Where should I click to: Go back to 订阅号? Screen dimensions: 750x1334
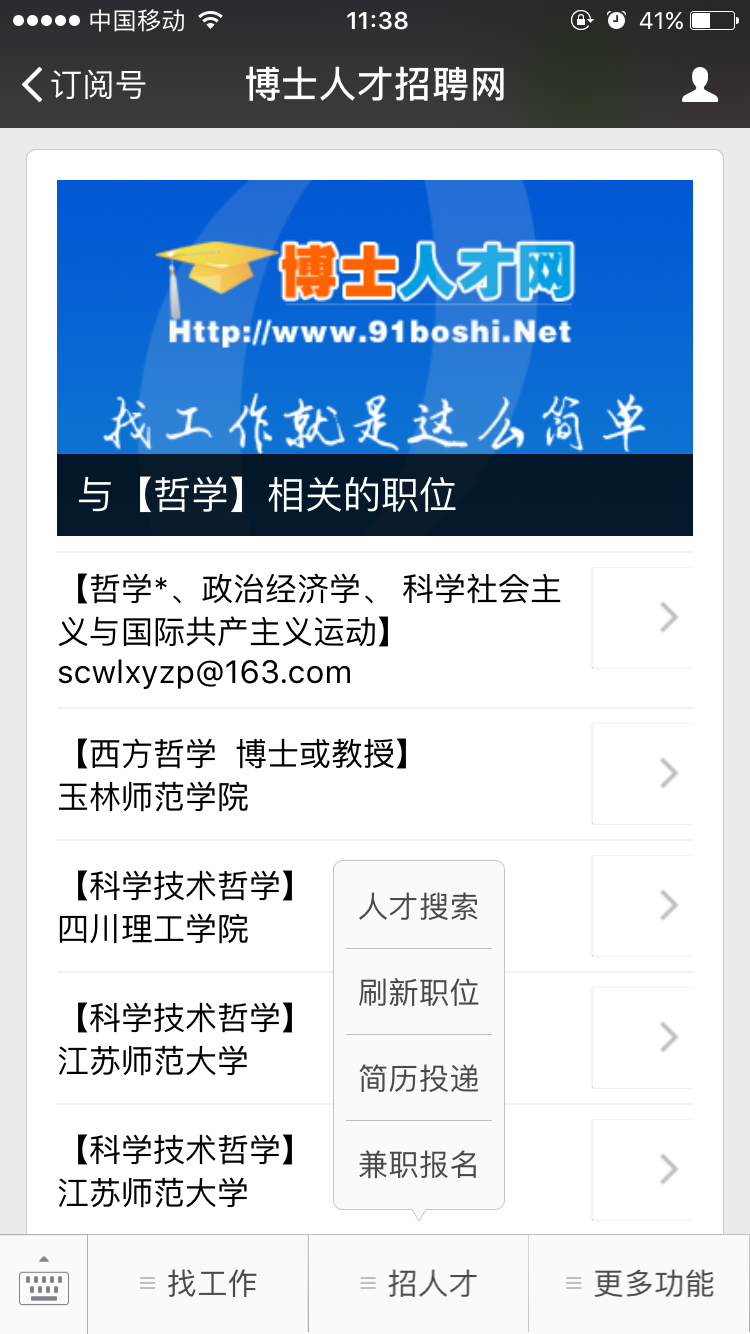point(84,85)
